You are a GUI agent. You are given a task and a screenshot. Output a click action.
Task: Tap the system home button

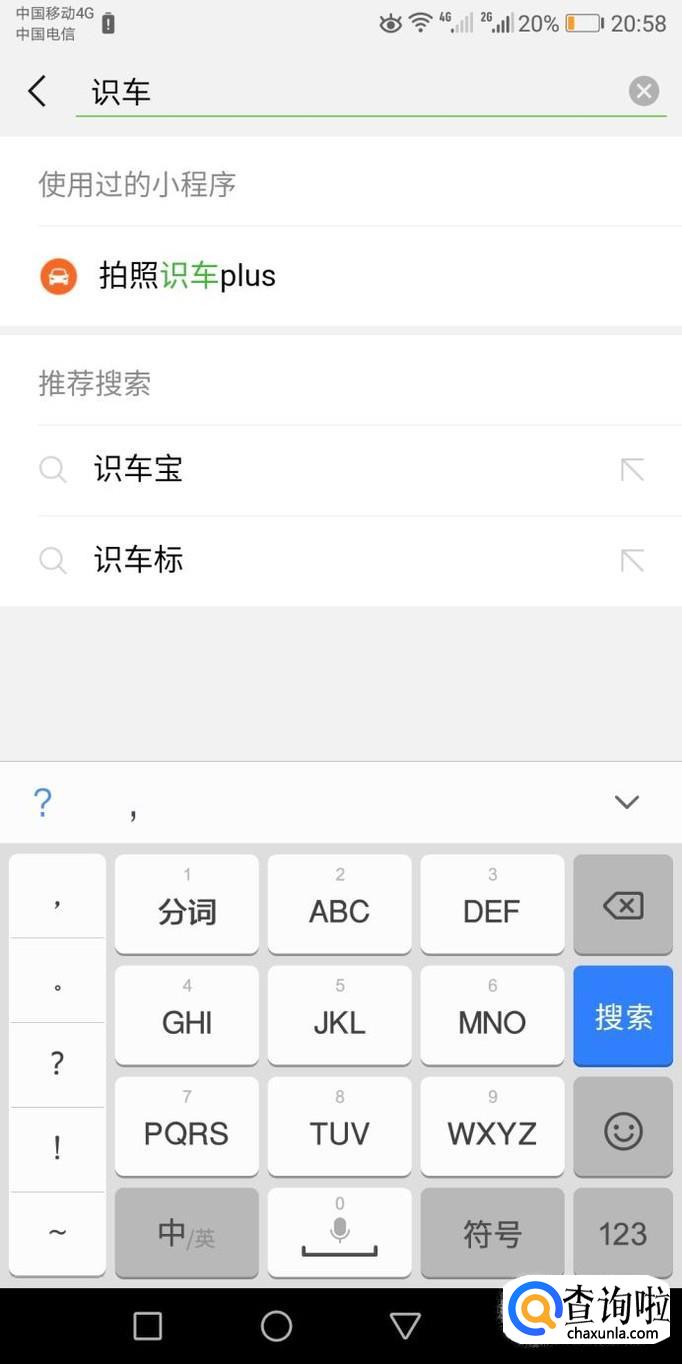coord(276,1326)
